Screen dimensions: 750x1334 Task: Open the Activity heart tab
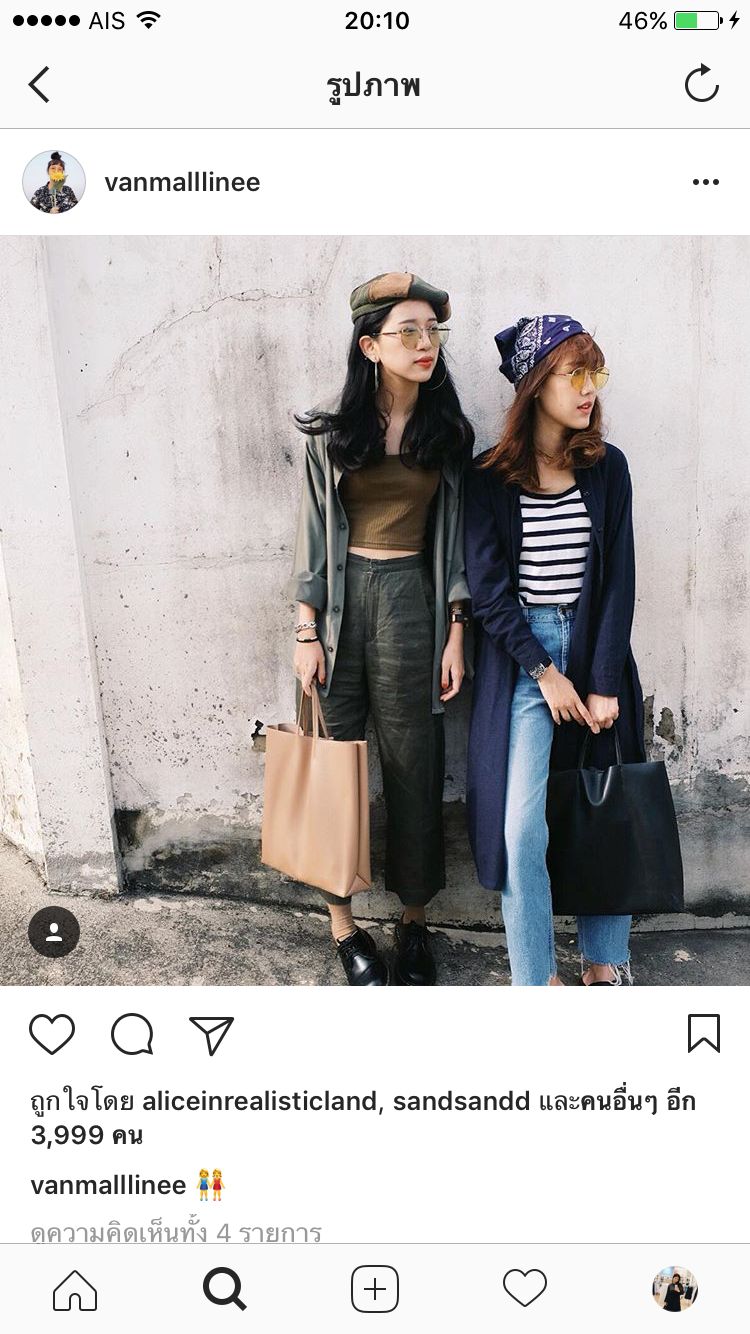click(x=525, y=1288)
